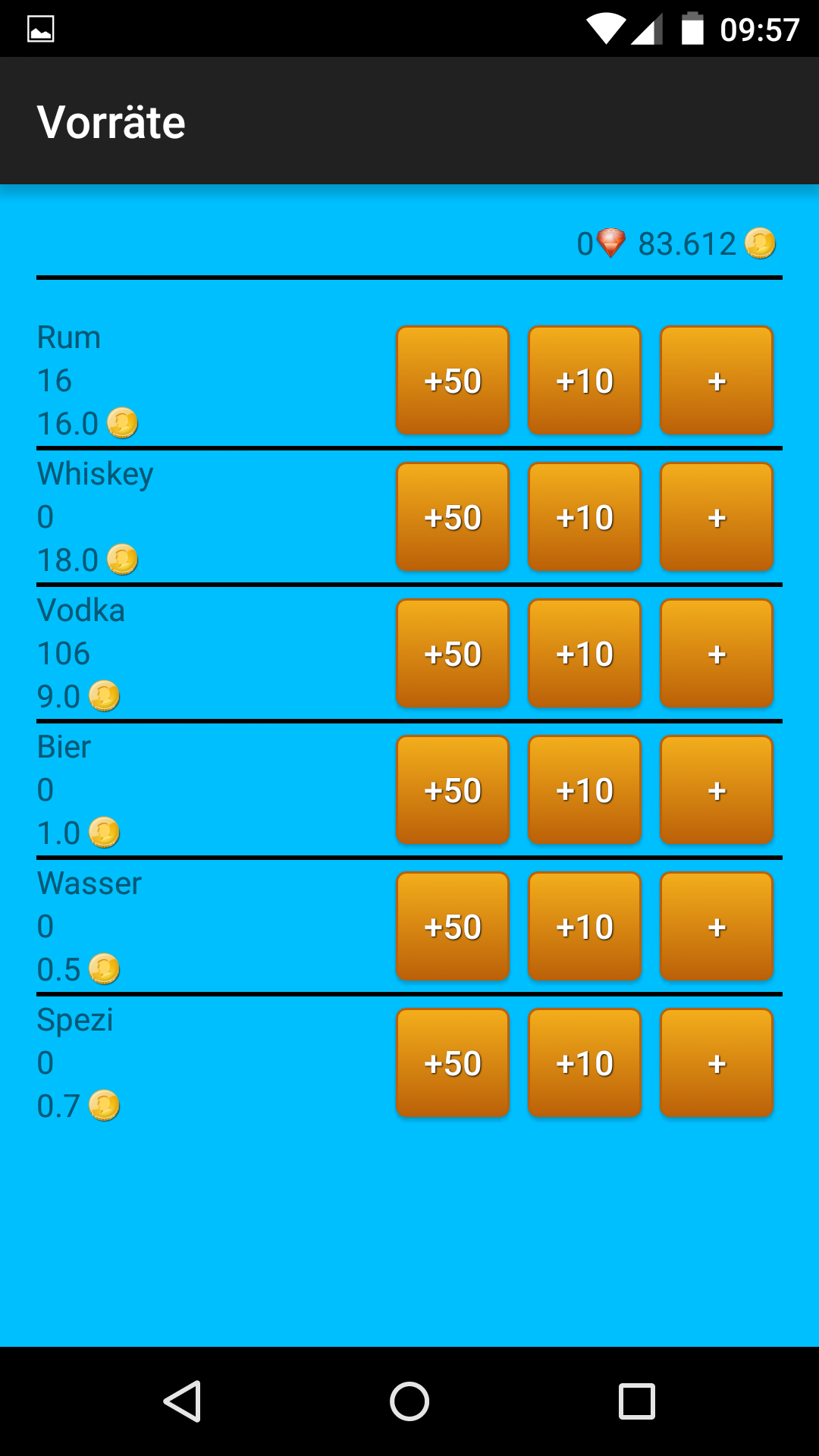
Task: Add 10 Spezi to supplies
Action: point(585,1063)
